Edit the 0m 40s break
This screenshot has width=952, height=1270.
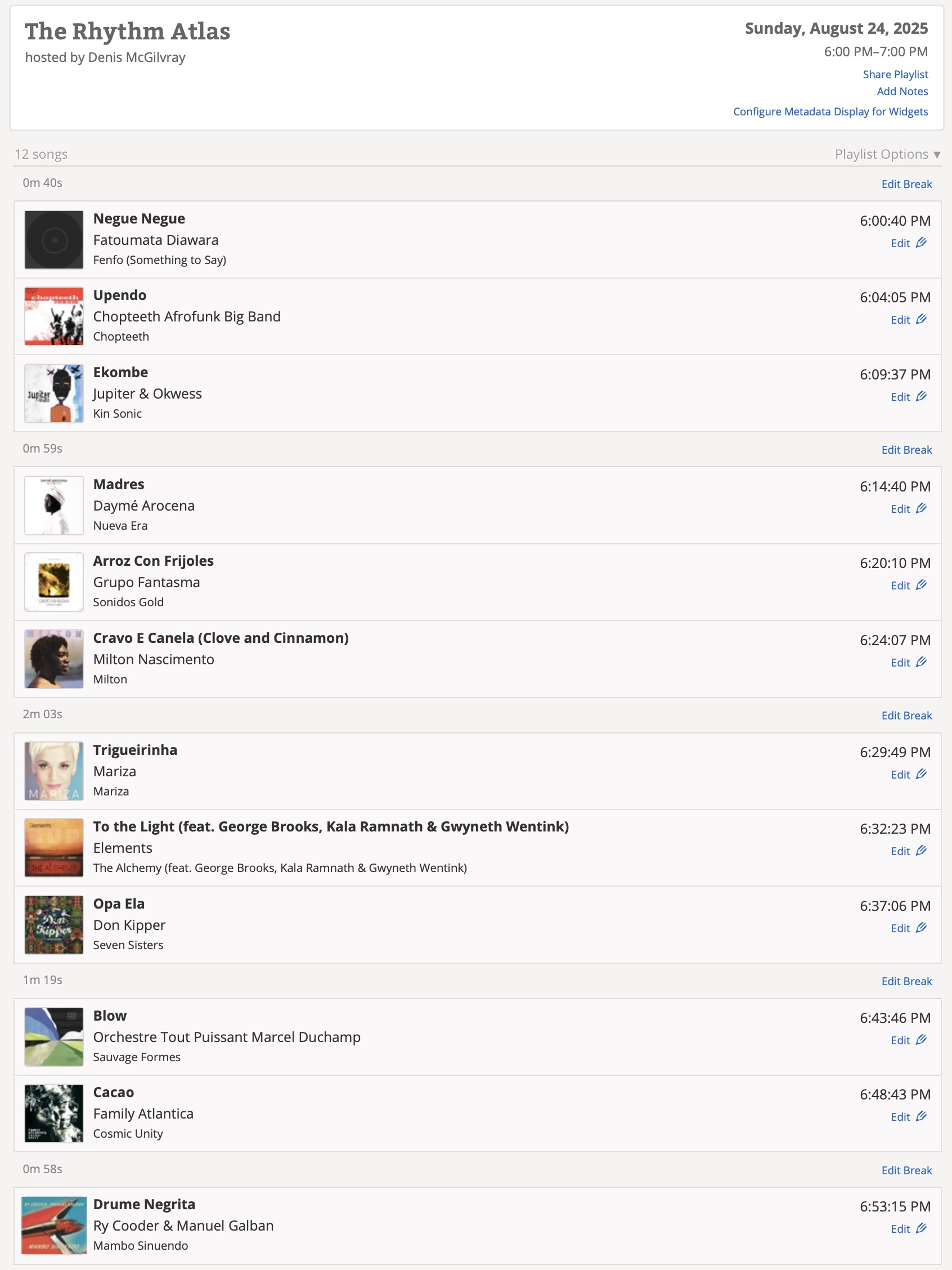pos(906,184)
